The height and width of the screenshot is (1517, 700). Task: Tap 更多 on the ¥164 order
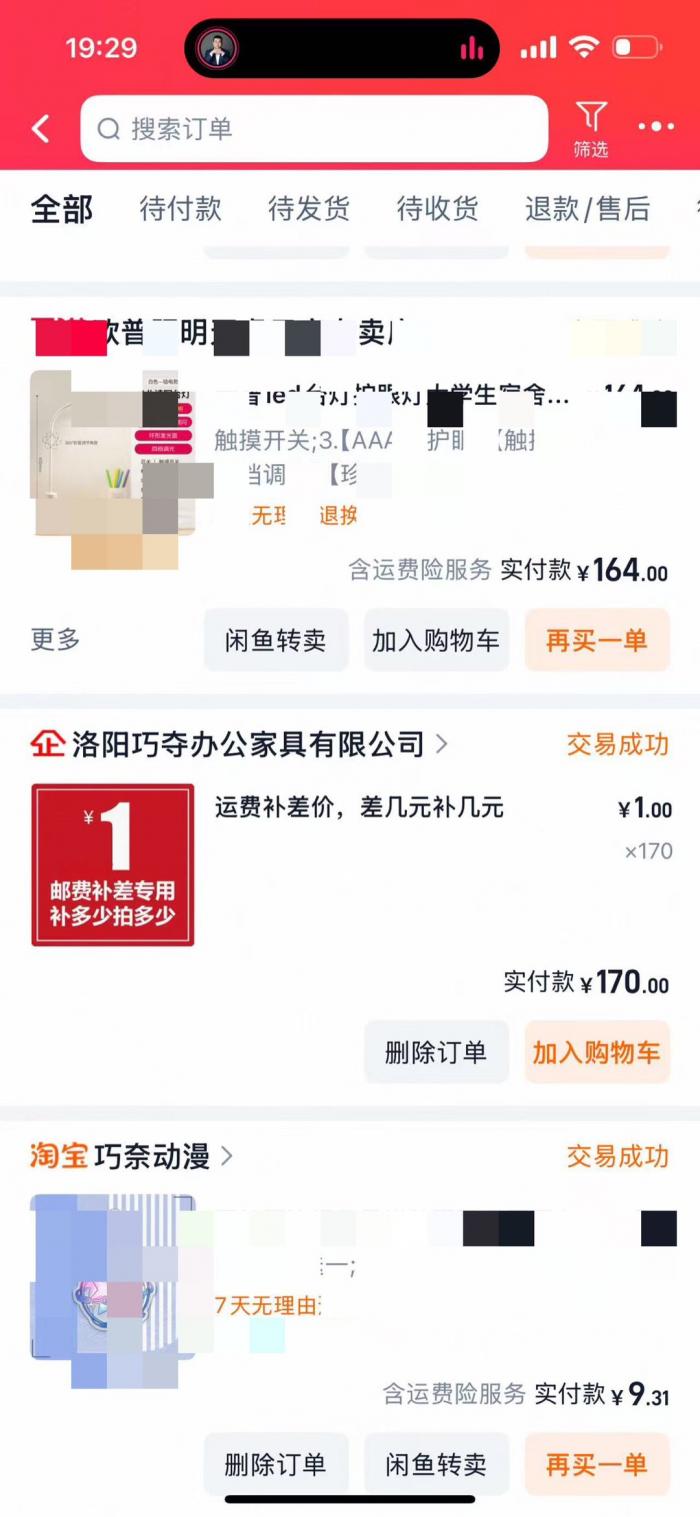55,640
